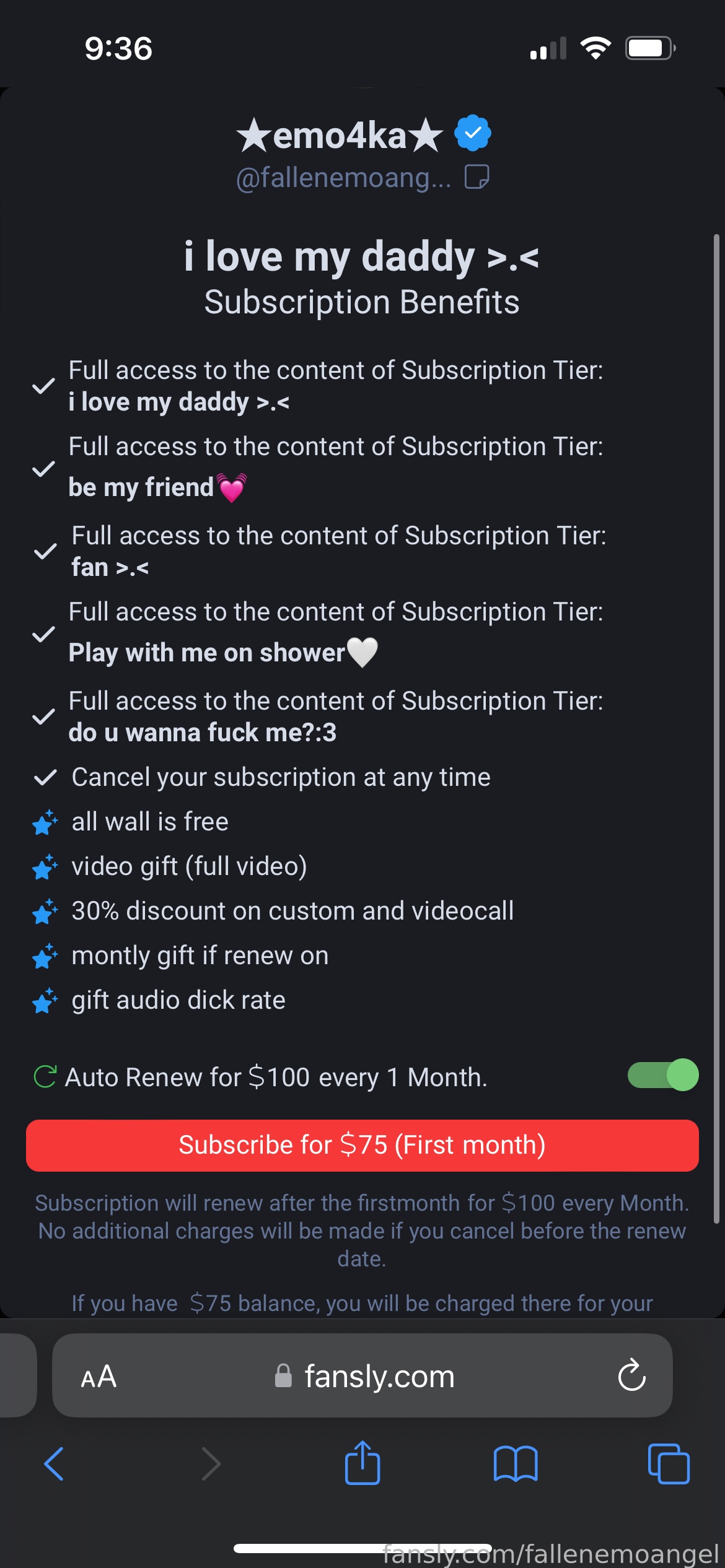Open the AA reader options

tap(99, 1376)
